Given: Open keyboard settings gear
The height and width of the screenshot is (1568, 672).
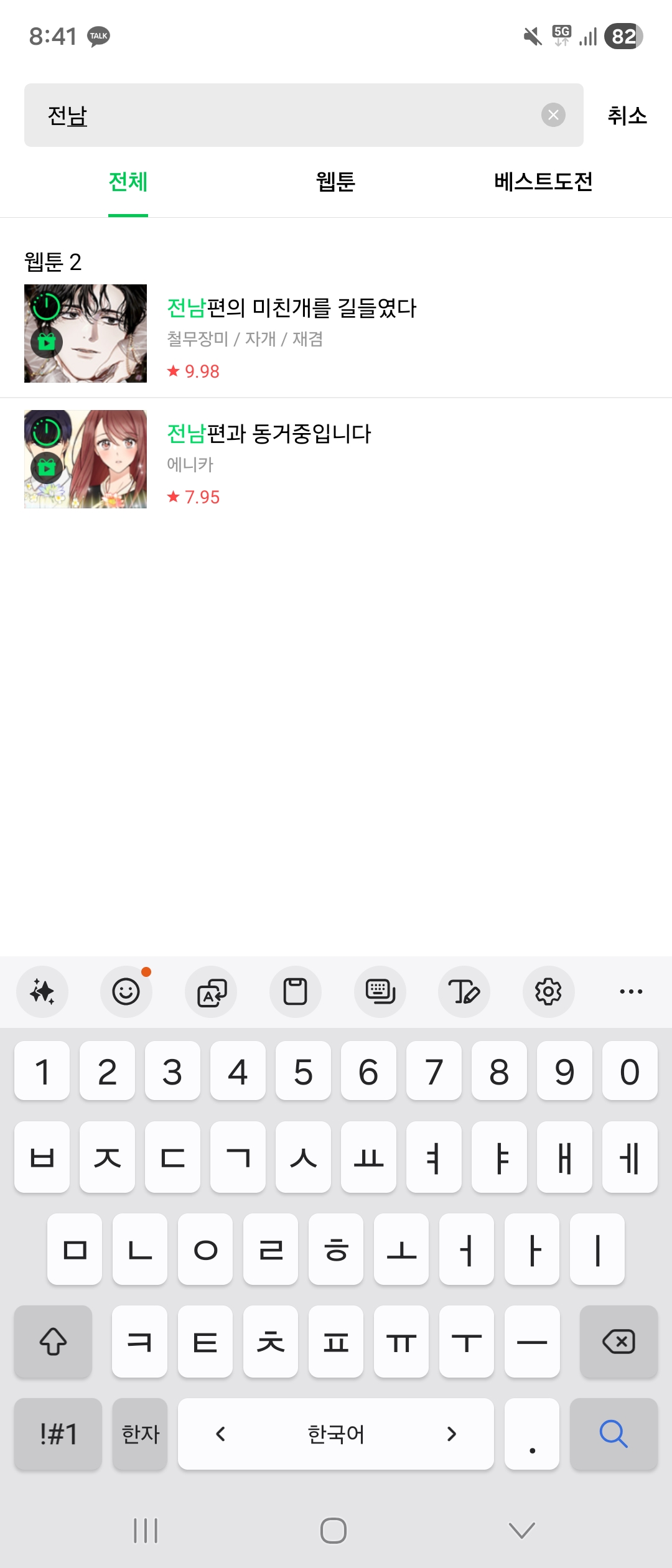Looking at the screenshot, I should 548,991.
